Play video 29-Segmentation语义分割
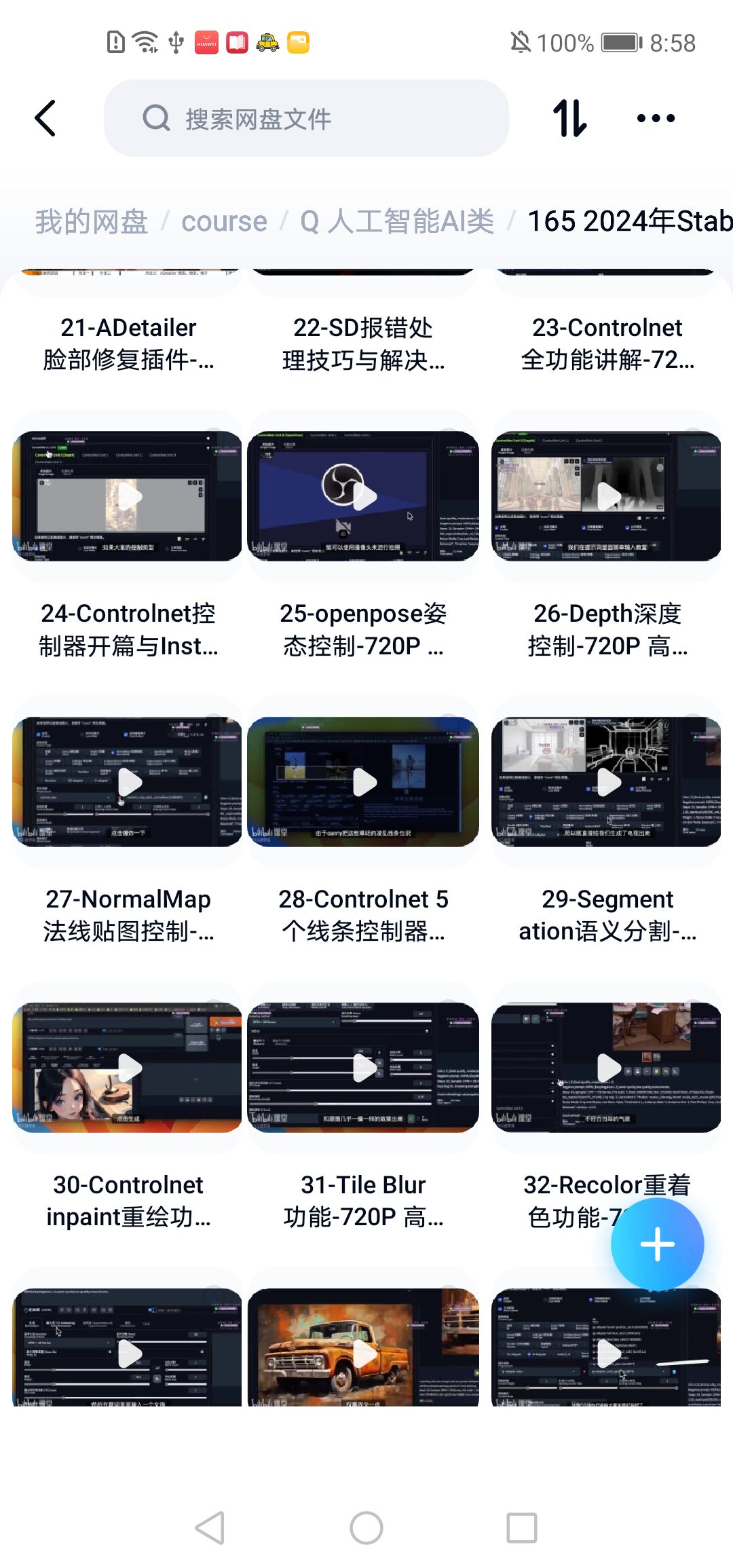 click(607, 782)
